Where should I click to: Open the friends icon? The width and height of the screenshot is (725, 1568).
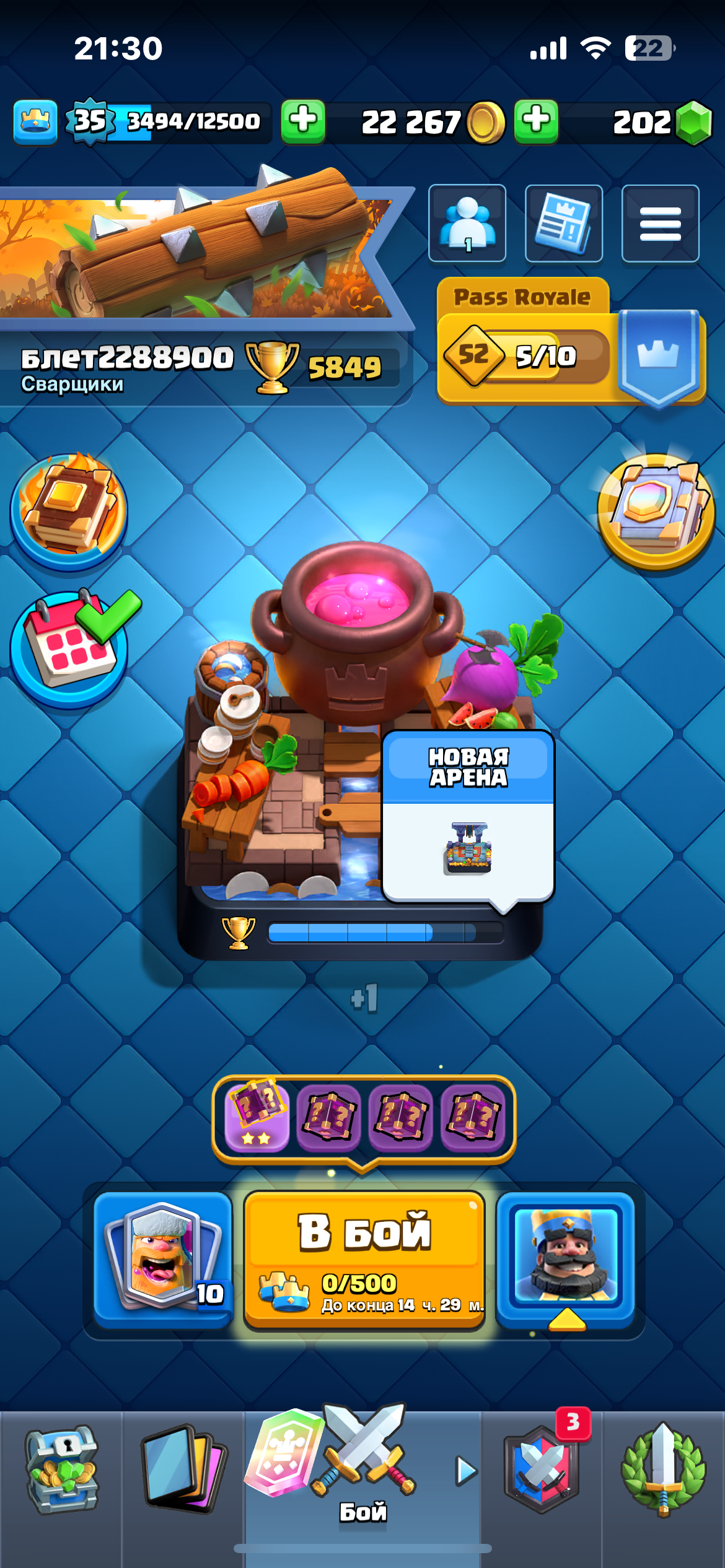[x=467, y=224]
